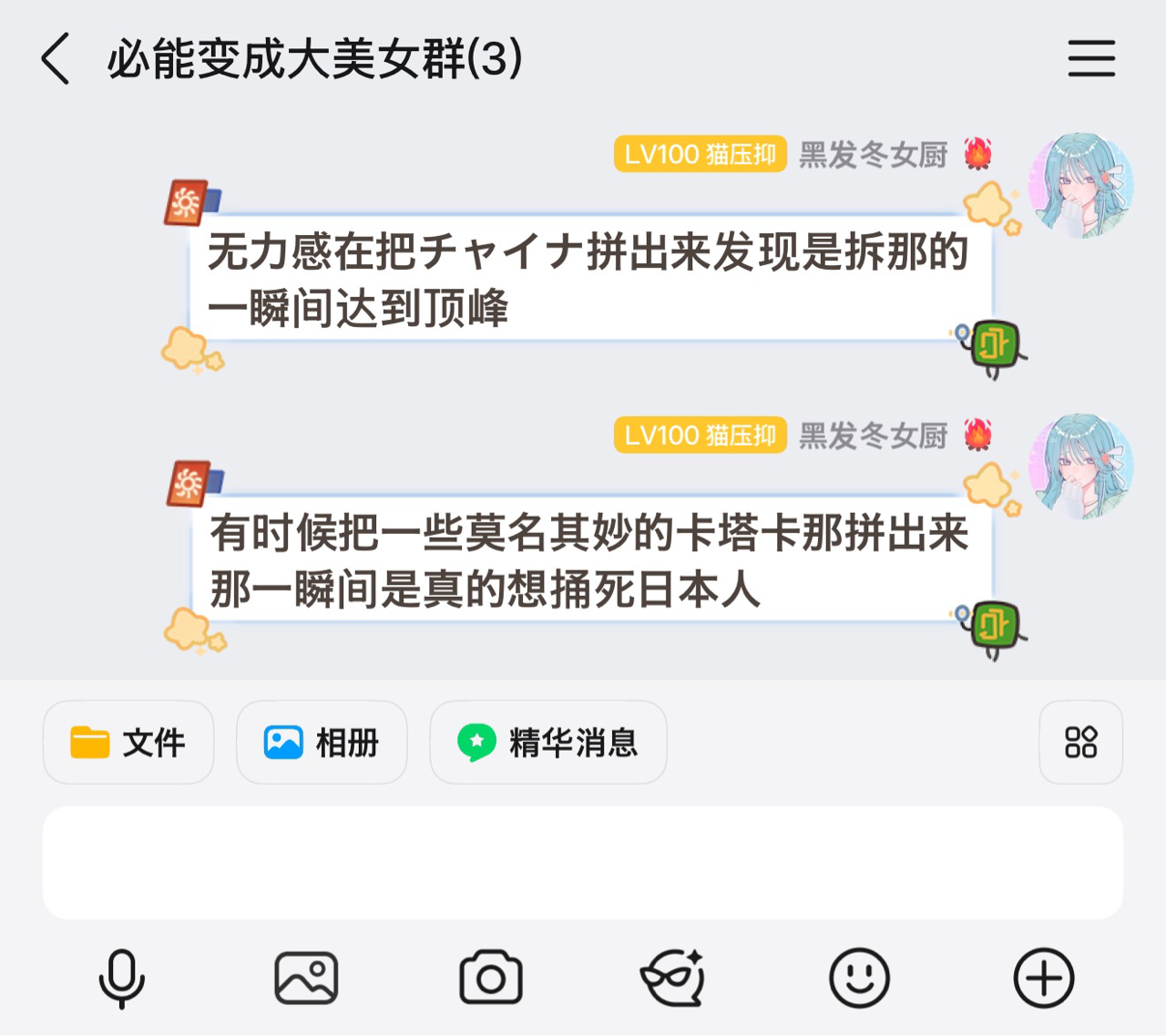Open the 相册 group album
Screen dimensions: 1166x1036
322,743
